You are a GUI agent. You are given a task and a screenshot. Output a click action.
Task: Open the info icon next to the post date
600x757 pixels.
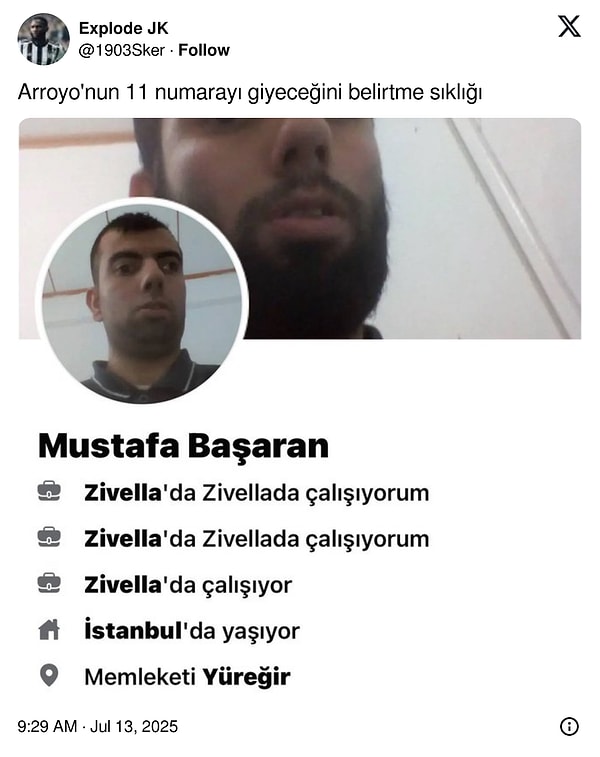(569, 727)
